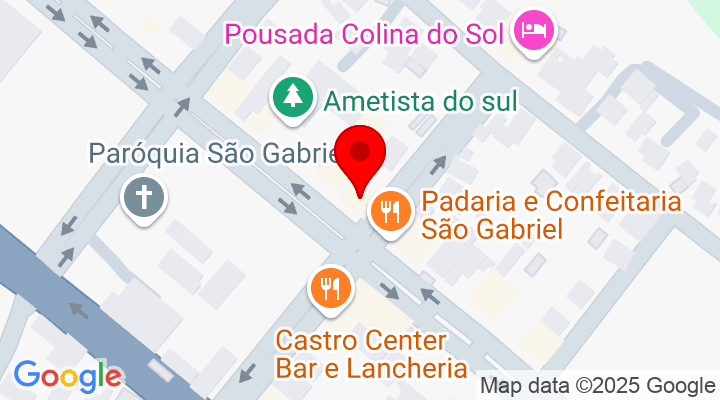The image size is (720, 400).
Task: Open Castro Center Bar e Lancheria marker
Action: (331, 289)
